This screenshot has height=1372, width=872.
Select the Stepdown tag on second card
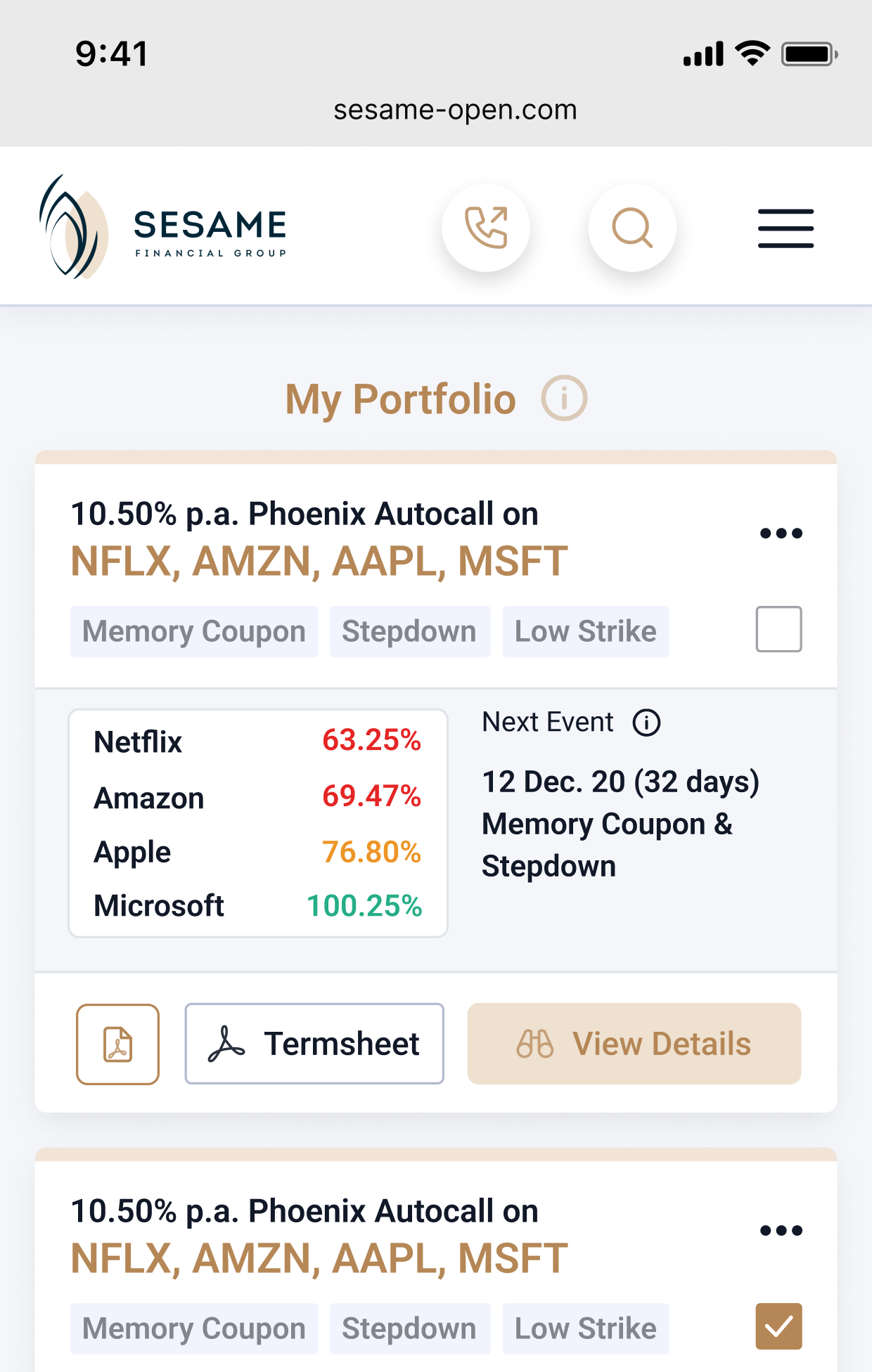(410, 1328)
